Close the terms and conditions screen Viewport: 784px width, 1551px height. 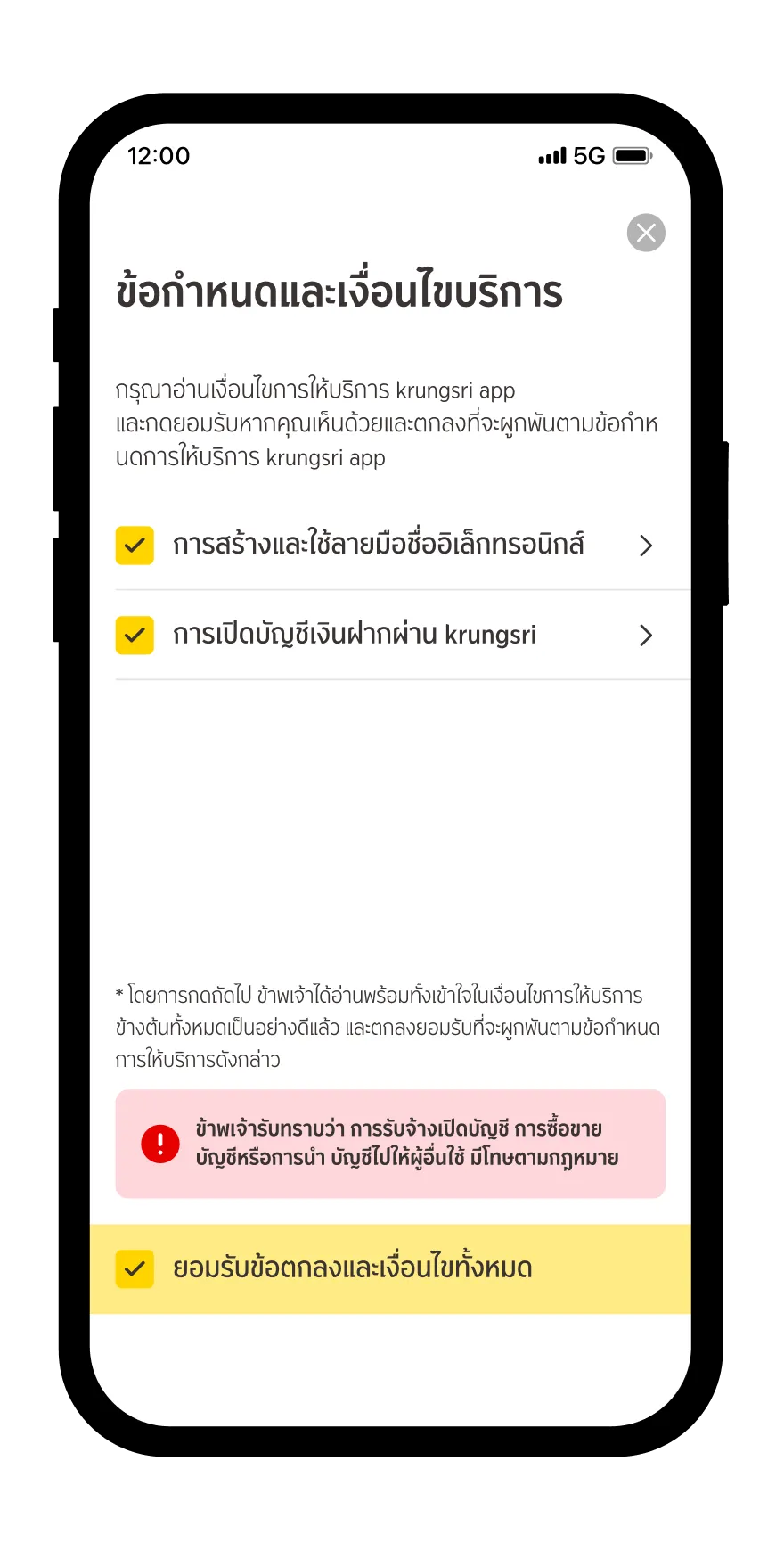[646, 234]
